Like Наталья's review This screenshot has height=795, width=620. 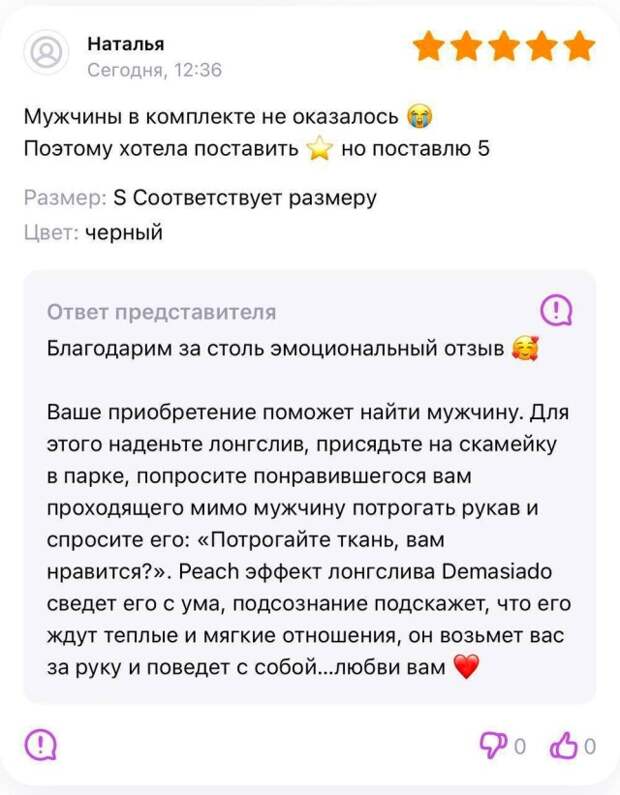[565, 744]
